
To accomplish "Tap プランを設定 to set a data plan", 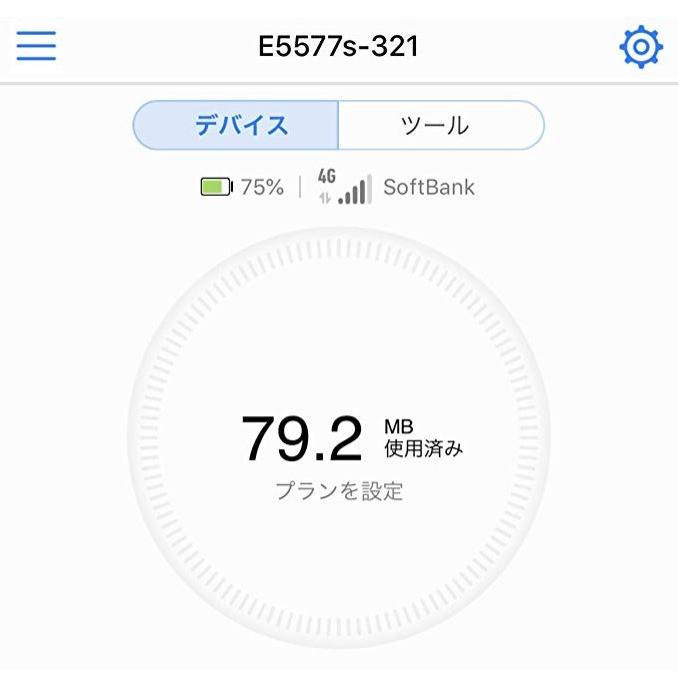I will [339, 492].
